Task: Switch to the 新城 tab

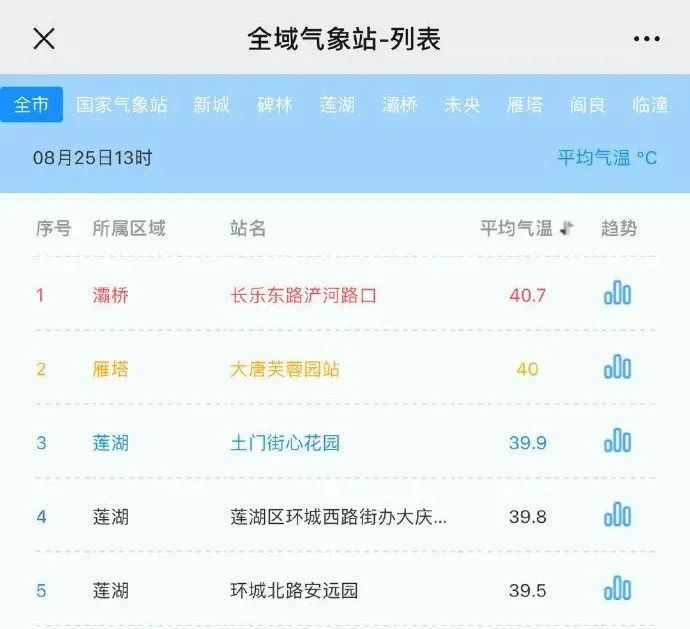Action: [211, 105]
